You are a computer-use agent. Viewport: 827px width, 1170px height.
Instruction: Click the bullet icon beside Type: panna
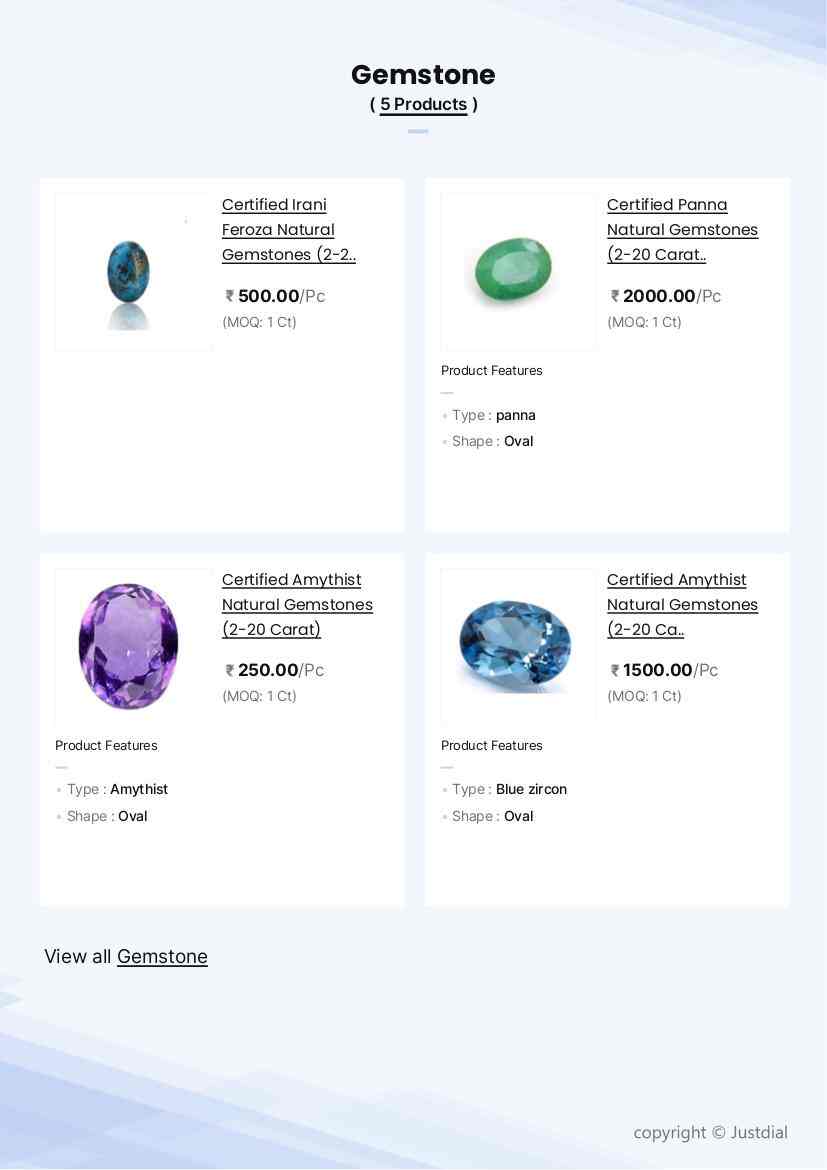coord(446,416)
